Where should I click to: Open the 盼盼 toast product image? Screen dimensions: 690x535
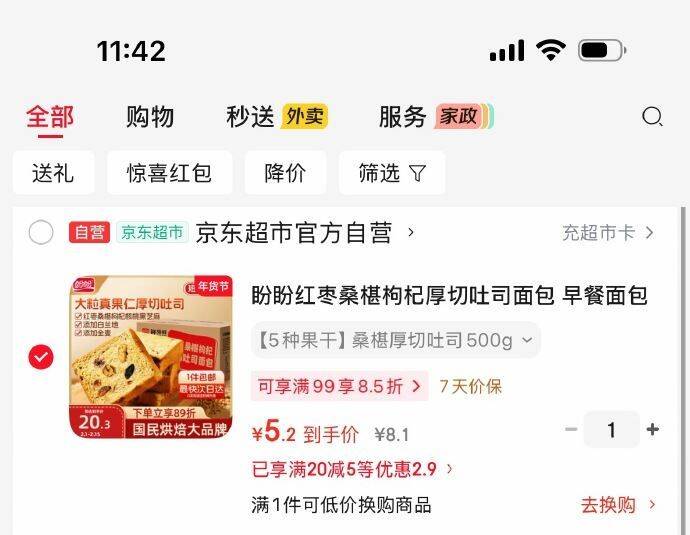point(151,357)
